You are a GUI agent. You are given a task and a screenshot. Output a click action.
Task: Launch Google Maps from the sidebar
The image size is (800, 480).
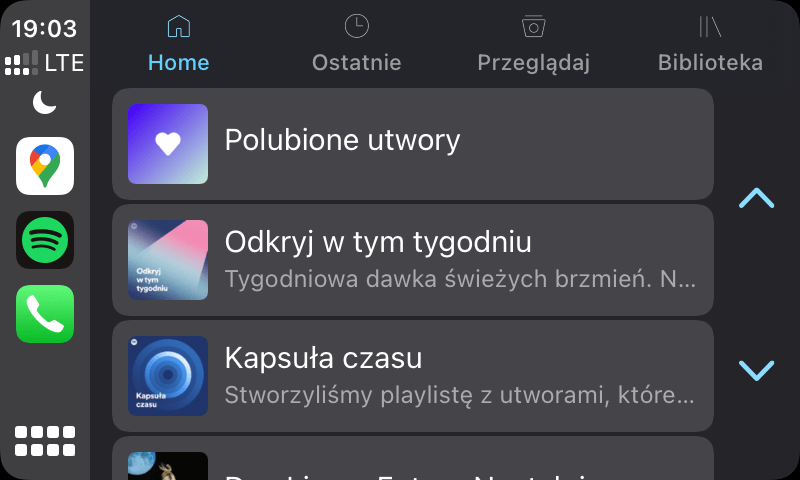[x=45, y=166]
